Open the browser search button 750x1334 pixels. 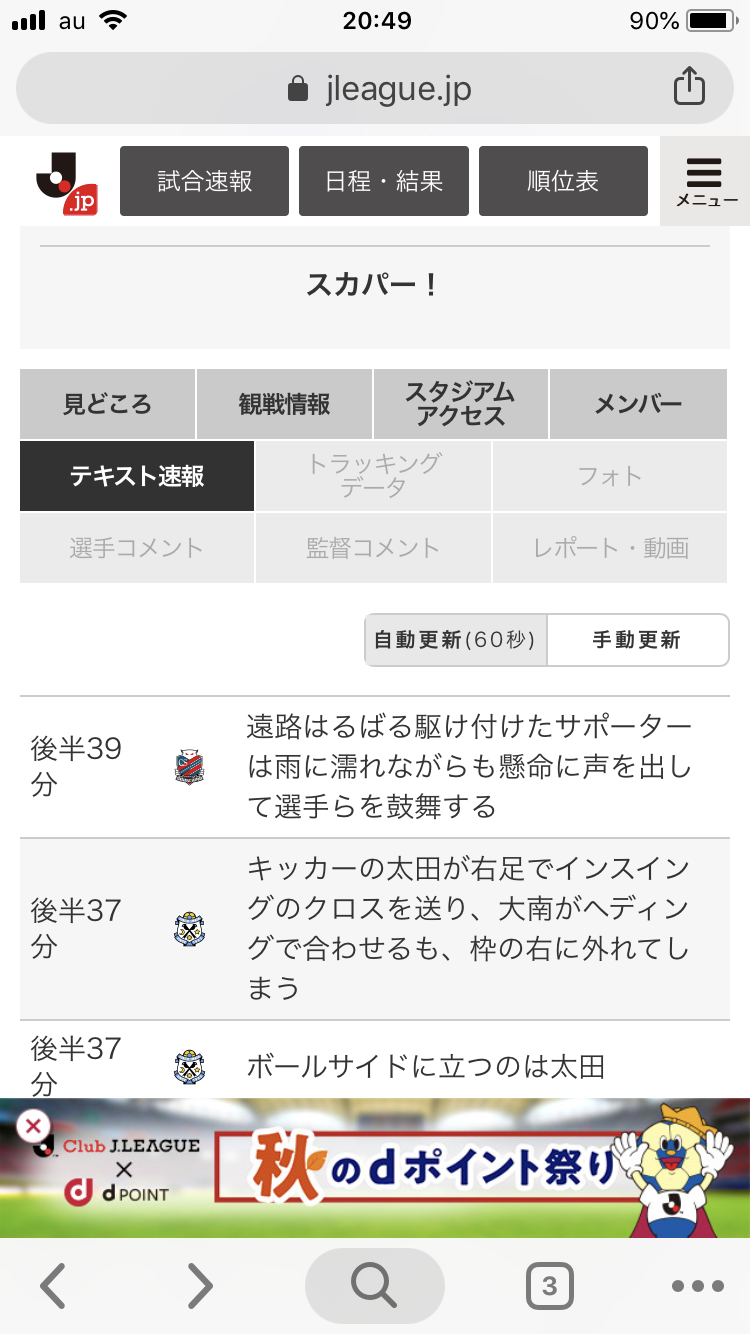[x=374, y=1286]
